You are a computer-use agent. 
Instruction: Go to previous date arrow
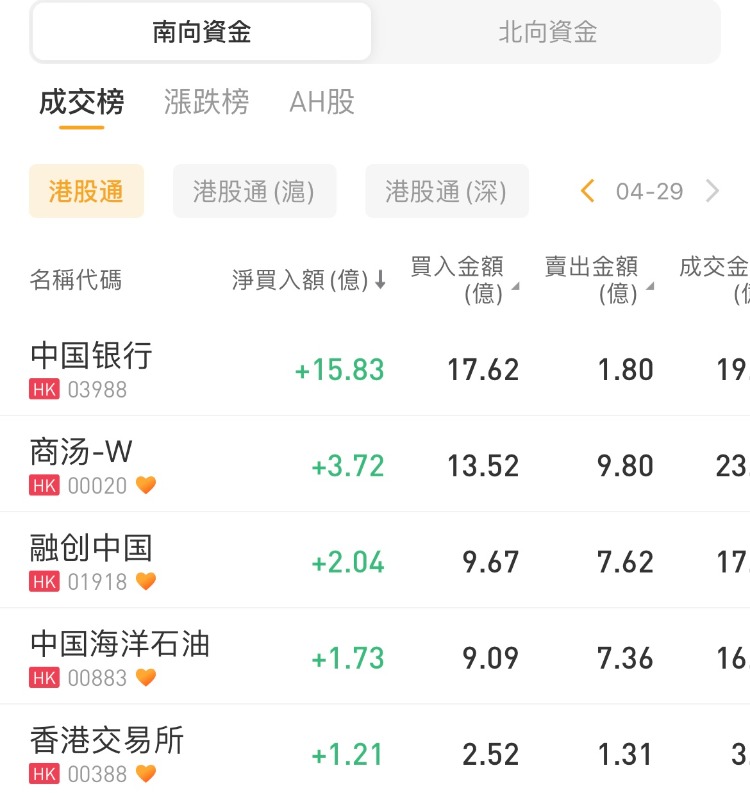tap(588, 191)
